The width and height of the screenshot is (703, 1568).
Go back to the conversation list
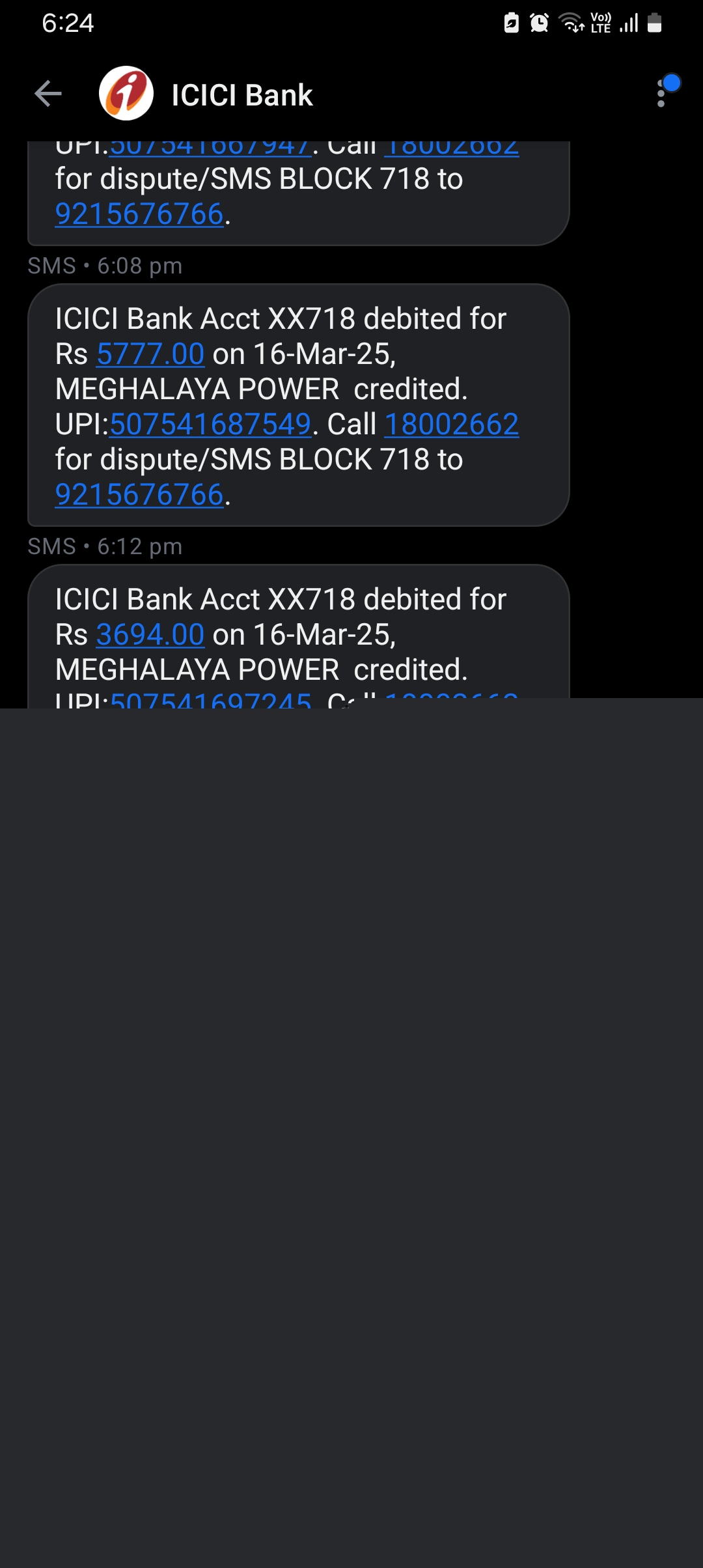(48, 94)
